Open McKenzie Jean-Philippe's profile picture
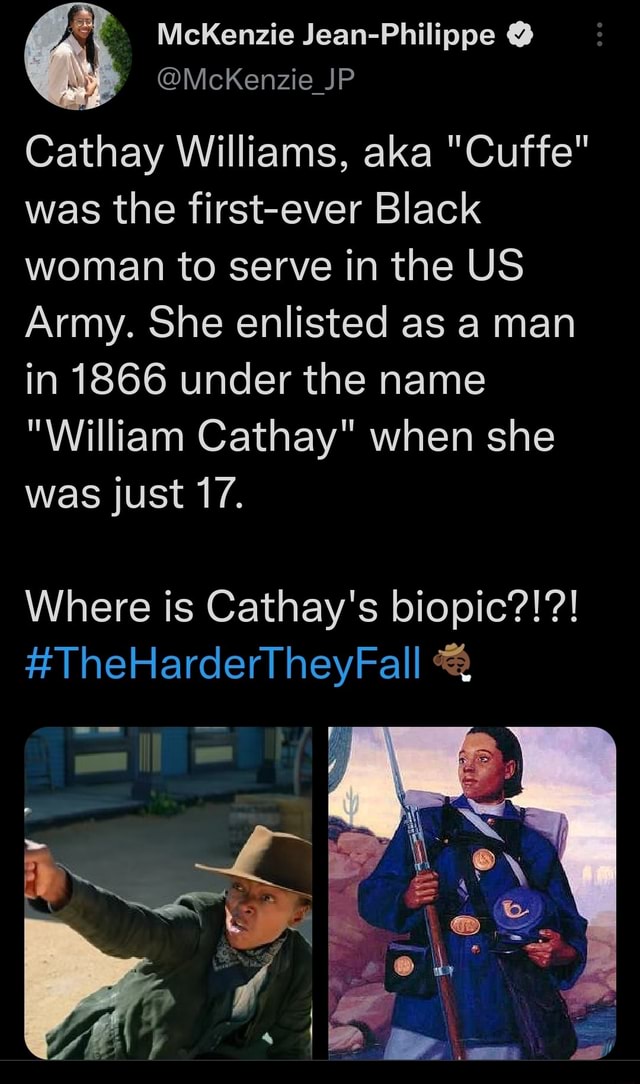The height and width of the screenshot is (1084, 640). (77, 56)
